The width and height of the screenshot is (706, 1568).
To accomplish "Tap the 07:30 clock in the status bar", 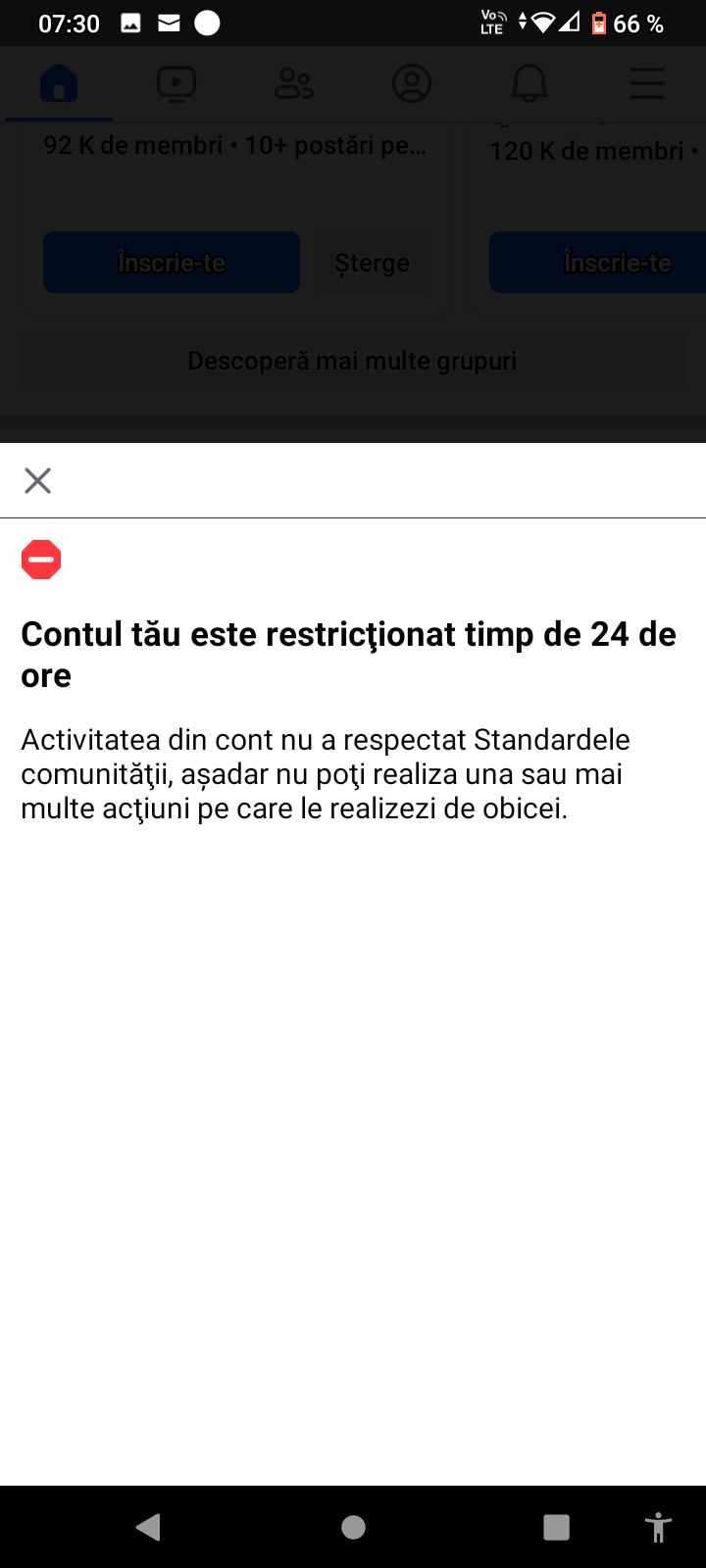I will pyautogui.click(x=69, y=22).
